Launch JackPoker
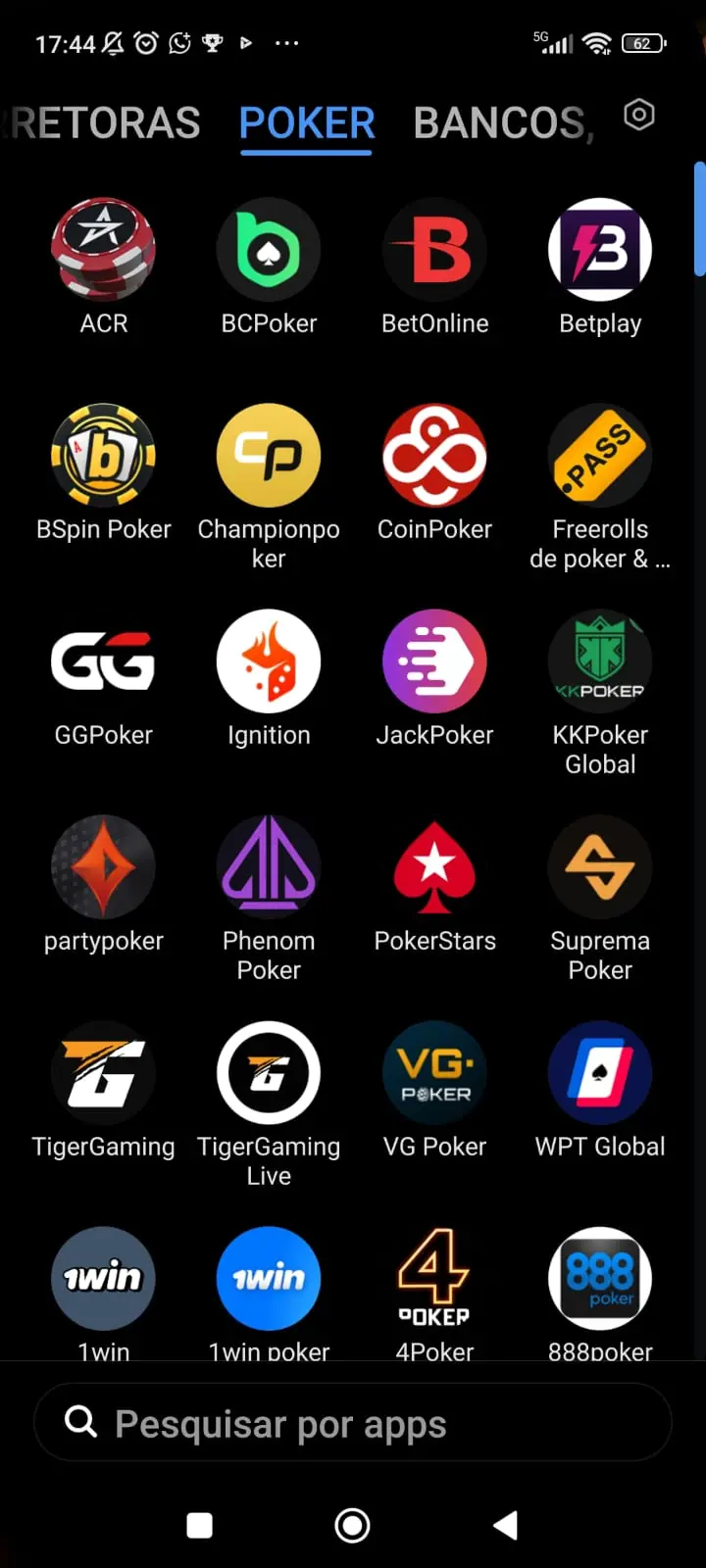706x1568 pixels. [434, 661]
